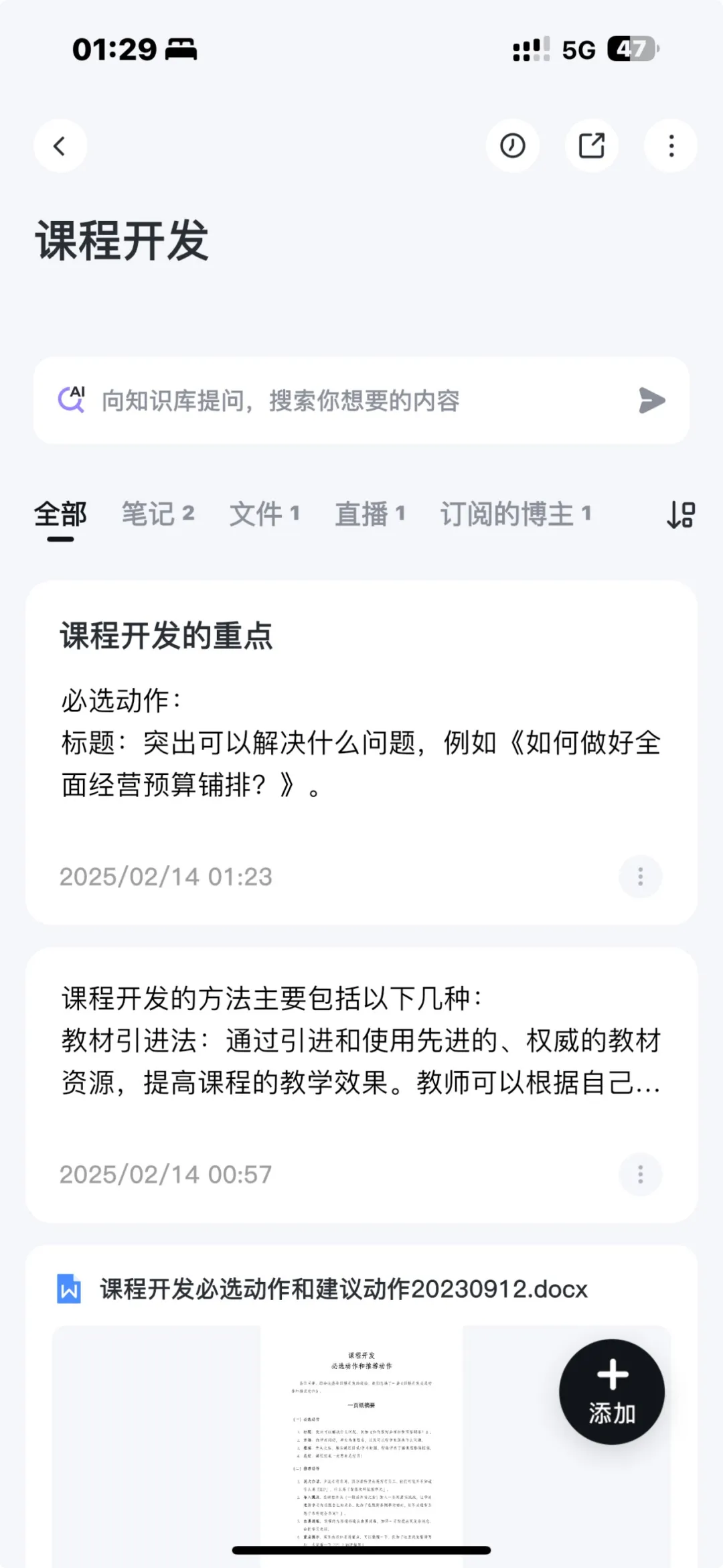Open more options for the 00:57 note
The height and width of the screenshot is (1568, 723).
point(640,1174)
